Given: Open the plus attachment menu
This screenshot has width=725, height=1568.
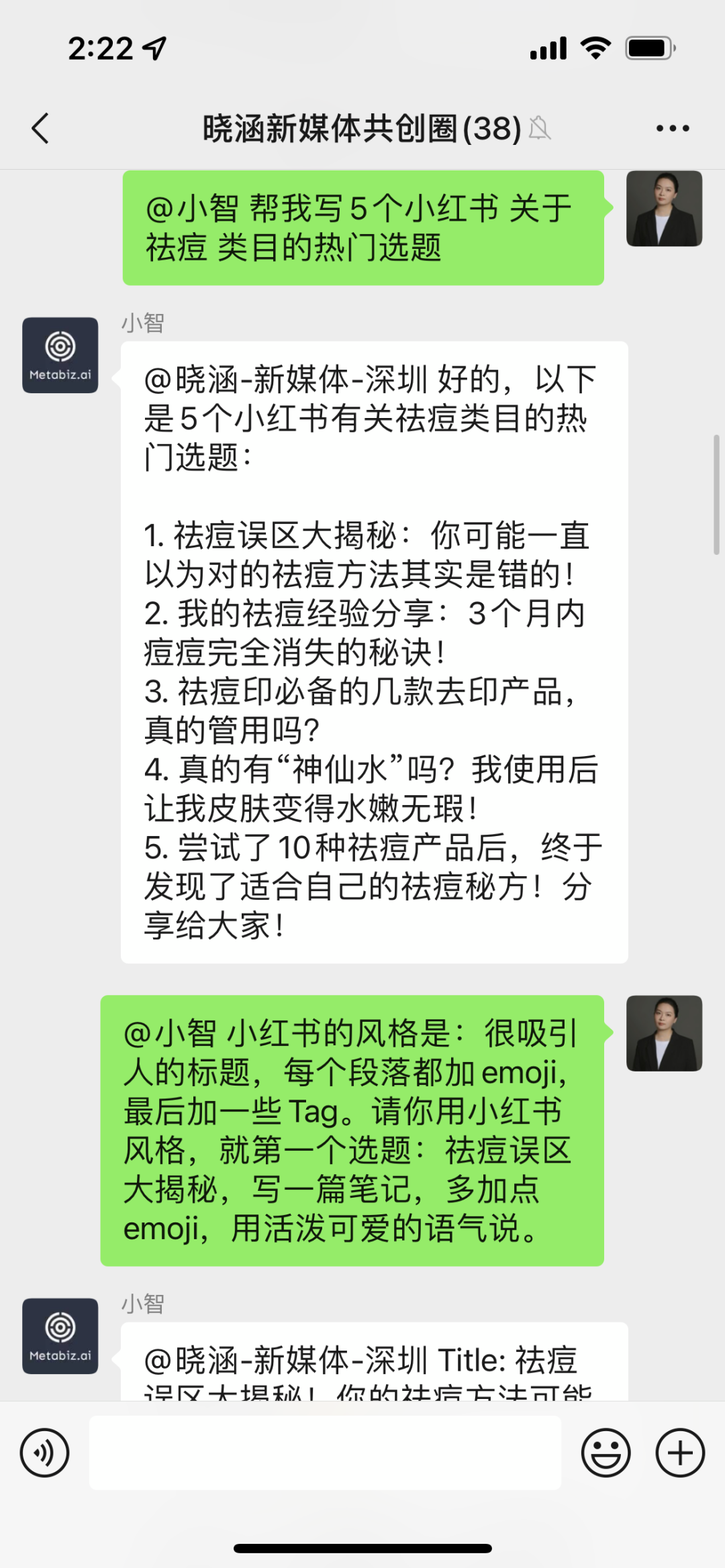Looking at the screenshot, I should (679, 1453).
